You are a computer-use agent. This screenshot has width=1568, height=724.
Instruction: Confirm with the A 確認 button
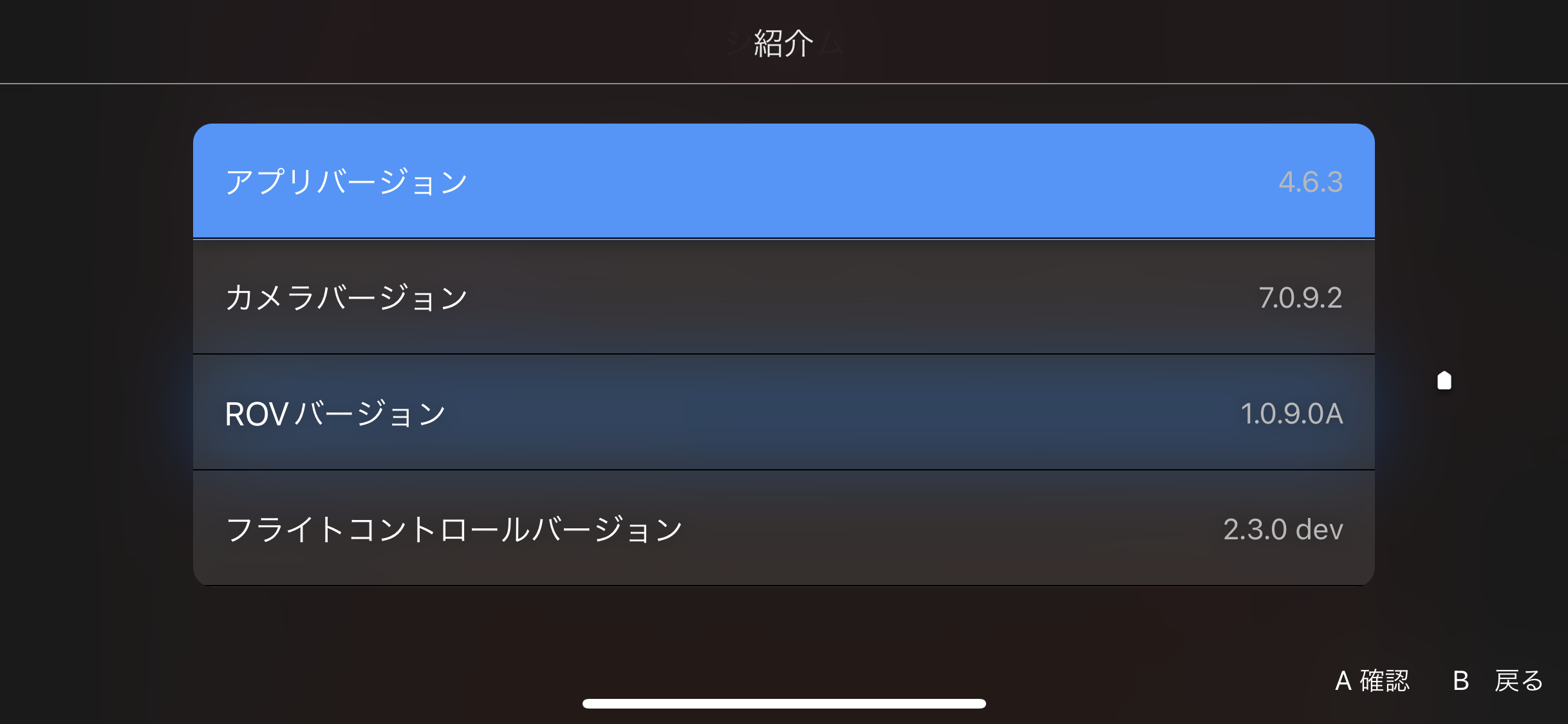pos(1372,680)
